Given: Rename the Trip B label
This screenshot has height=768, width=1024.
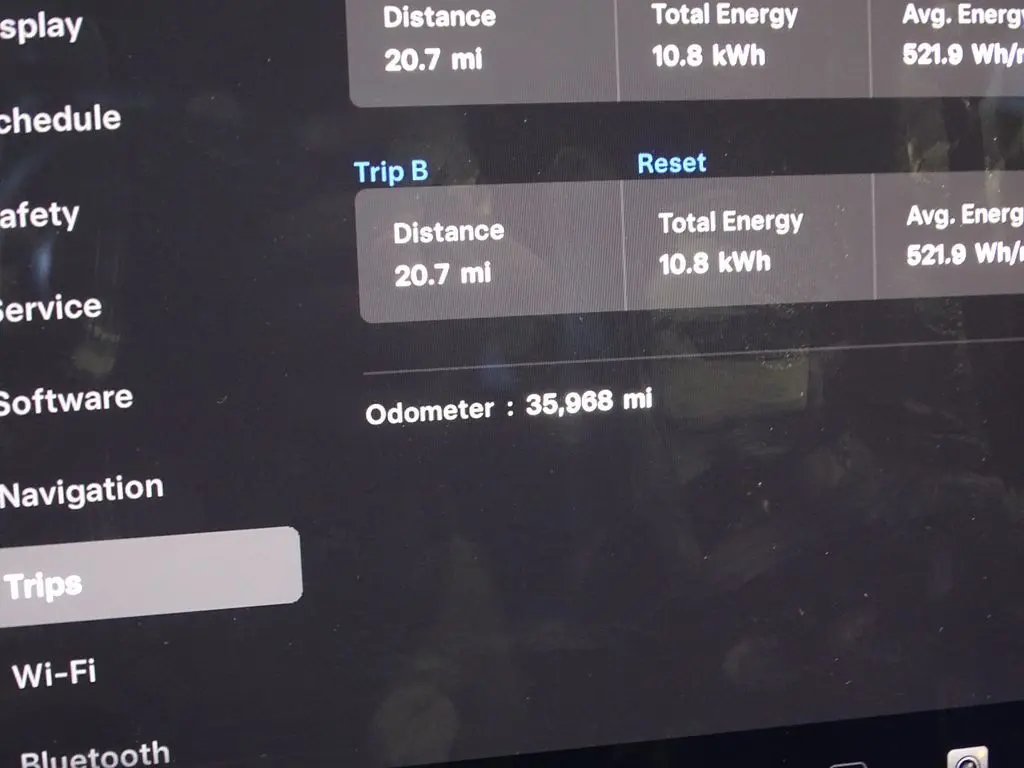Looking at the screenshot, I should click(x=391, y=171).
